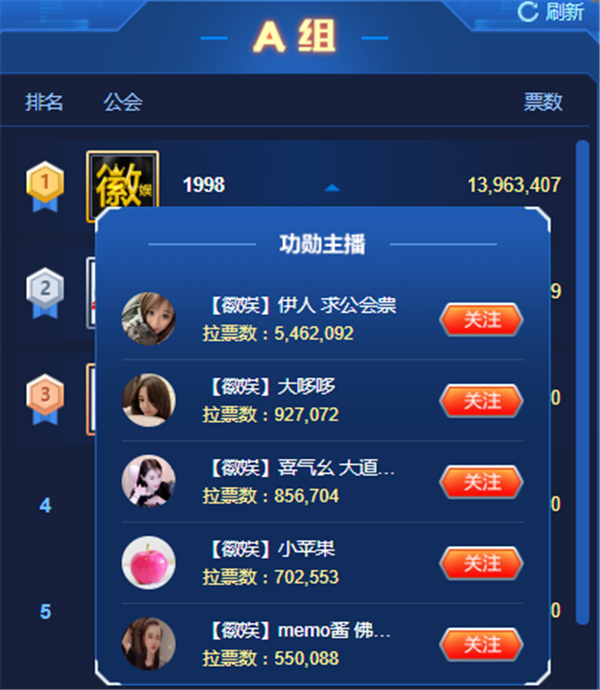The height and width of the screenshot is (690, 600).
Task: Tap the 刷新 refresh button
Action: [x=551, y=12]
